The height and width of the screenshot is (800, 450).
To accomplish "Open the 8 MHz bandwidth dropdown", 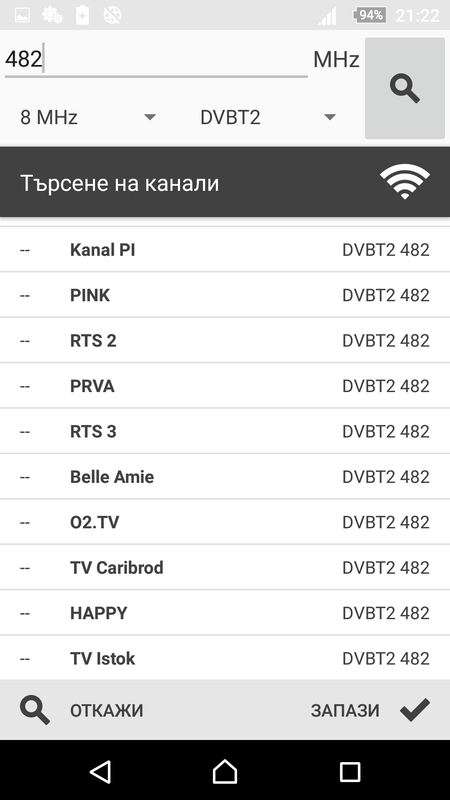I will tap(88, 117).
